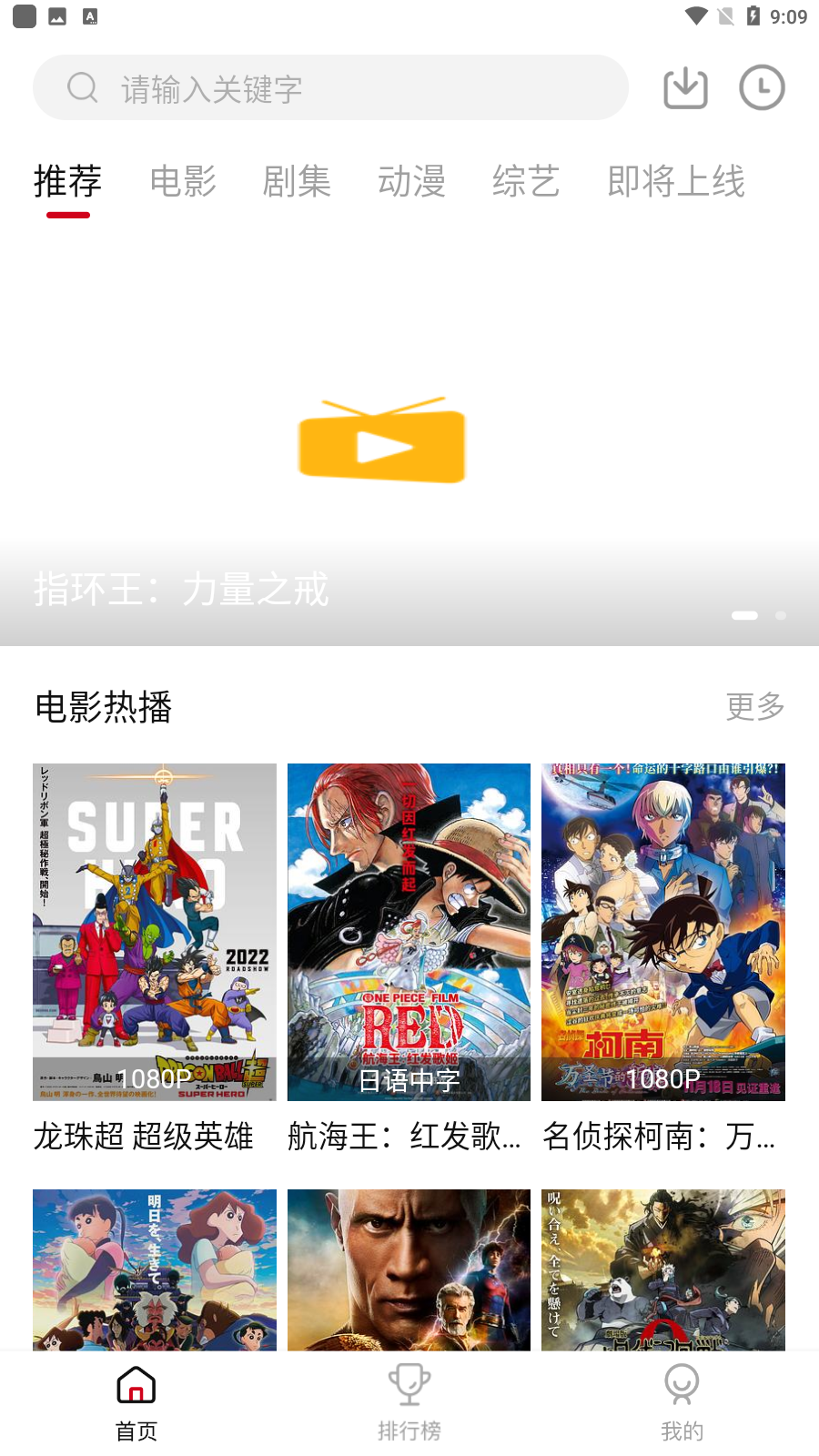The width and height of the screenshot is (819, 1456).
Task: Open the downloads icon
Action: 685,88
